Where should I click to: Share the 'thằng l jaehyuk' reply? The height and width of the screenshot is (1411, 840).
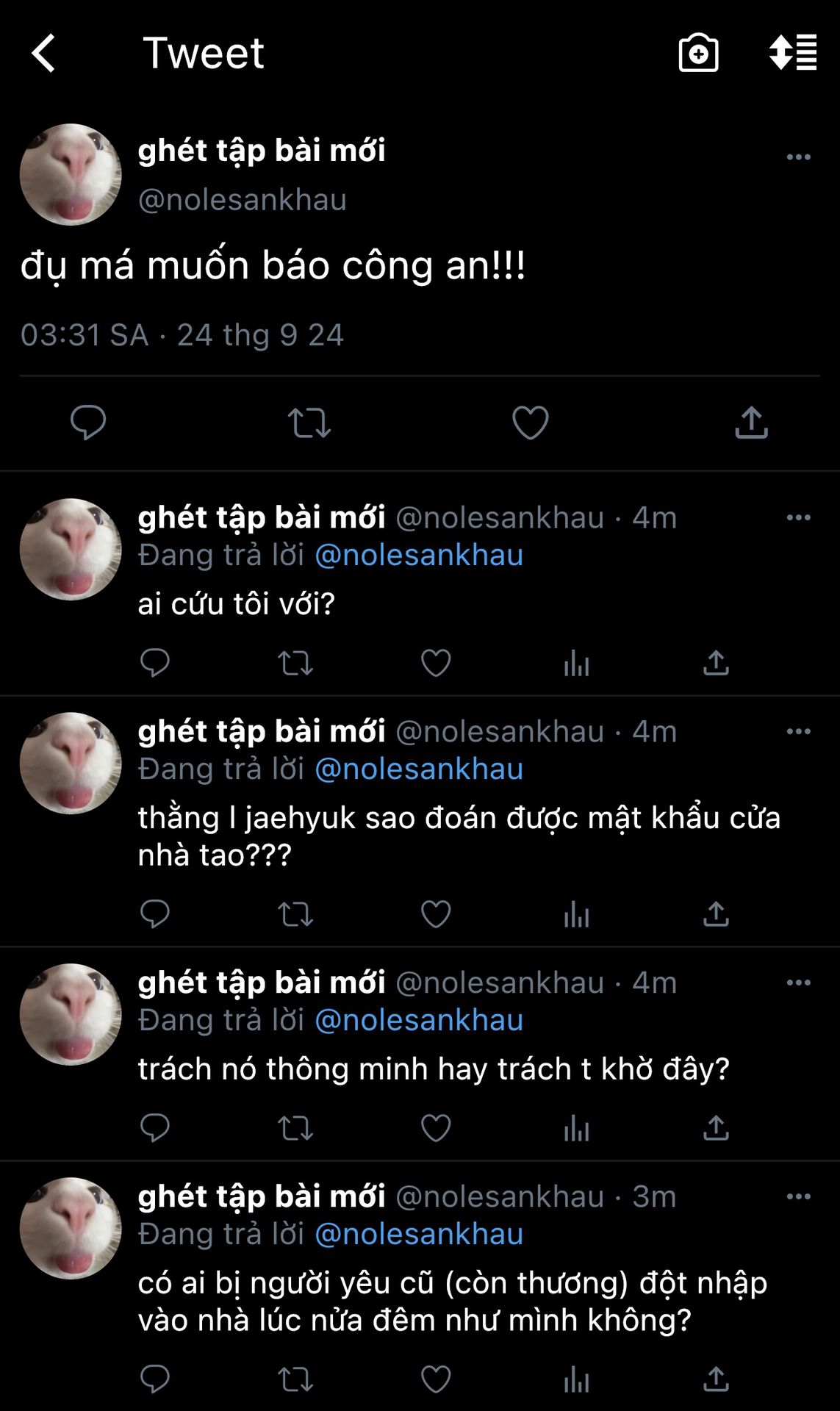716,914
